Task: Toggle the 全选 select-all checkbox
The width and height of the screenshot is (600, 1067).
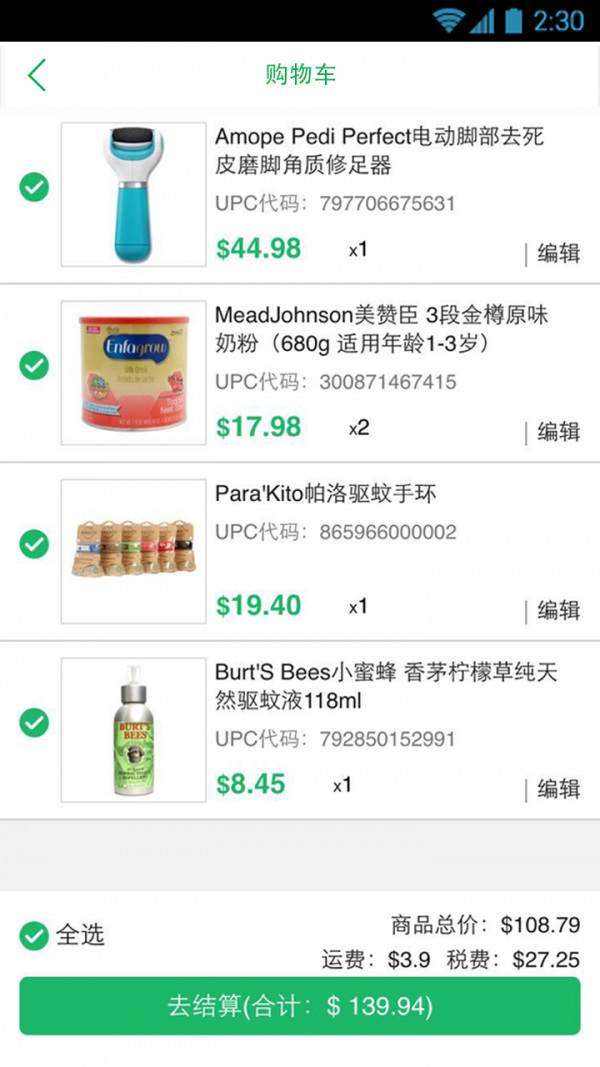Action: point(34,936)
